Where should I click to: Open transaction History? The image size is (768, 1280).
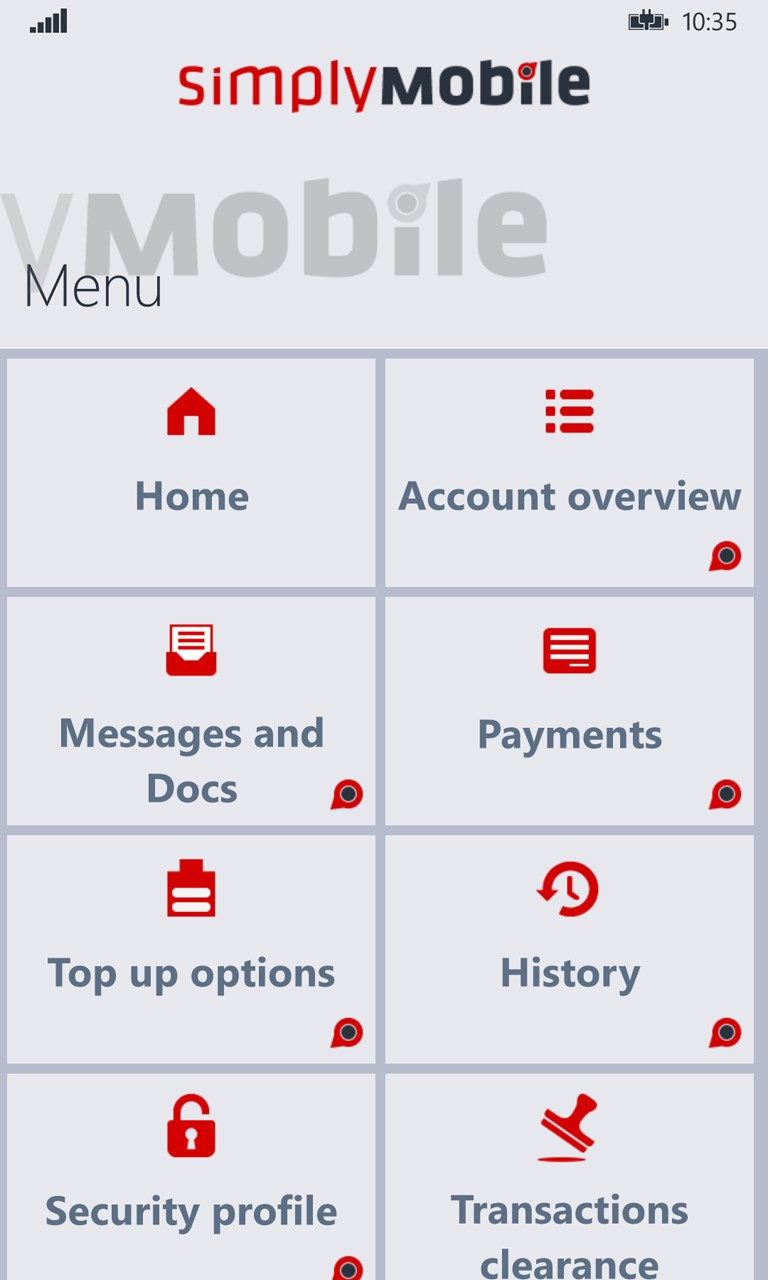(x=569, y=948)
